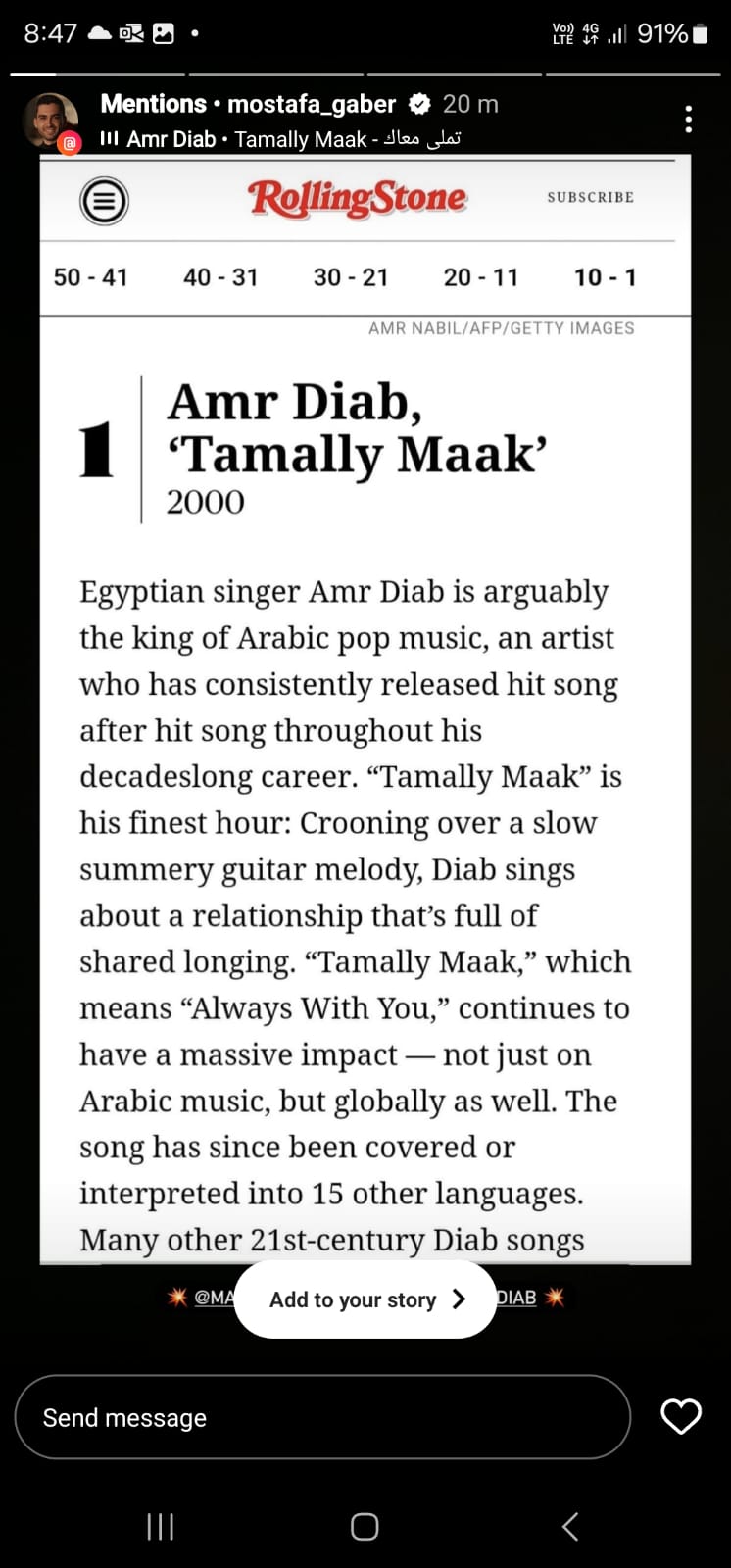Open the mostafa_gaber username
Image resolution: width=731 pixels, height=1568 pixels.
click(312, 104)
